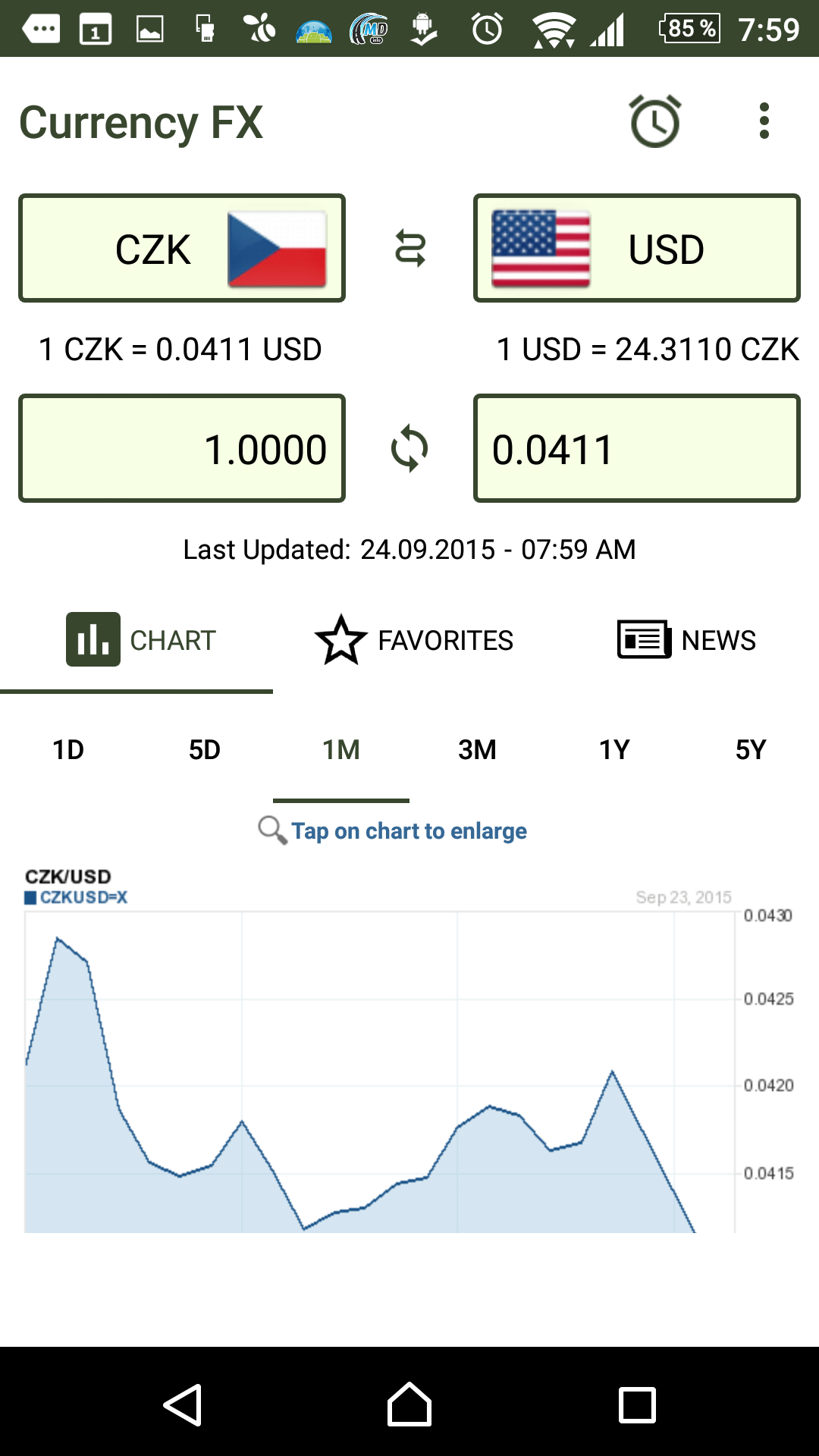This screenshot has width=819, height=1456.
Task: Show the 5Y chart range
Action: (751, 750)
